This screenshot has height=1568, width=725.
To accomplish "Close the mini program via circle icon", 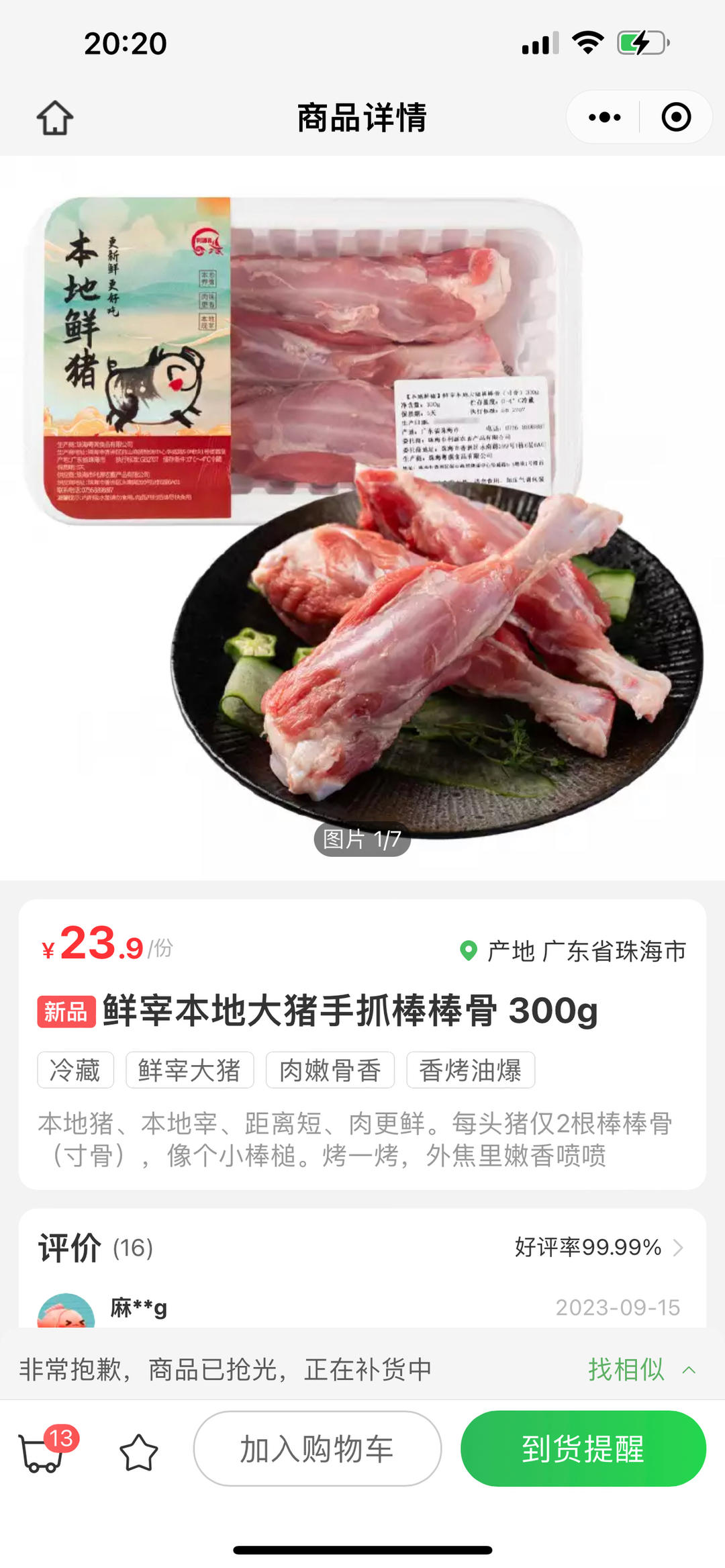I will point(675,118).
